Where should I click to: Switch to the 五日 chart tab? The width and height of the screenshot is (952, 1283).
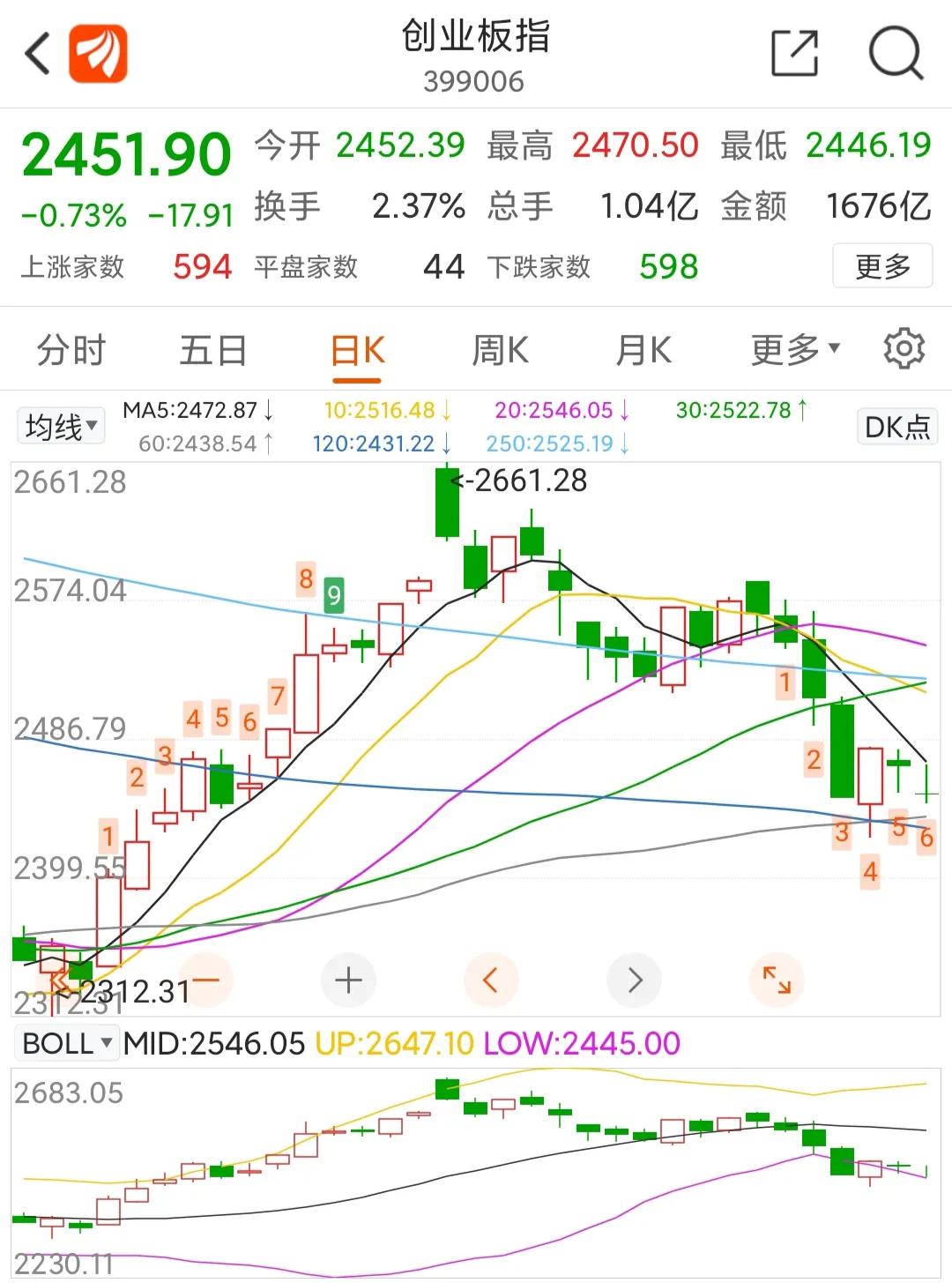tap(212, 350)
